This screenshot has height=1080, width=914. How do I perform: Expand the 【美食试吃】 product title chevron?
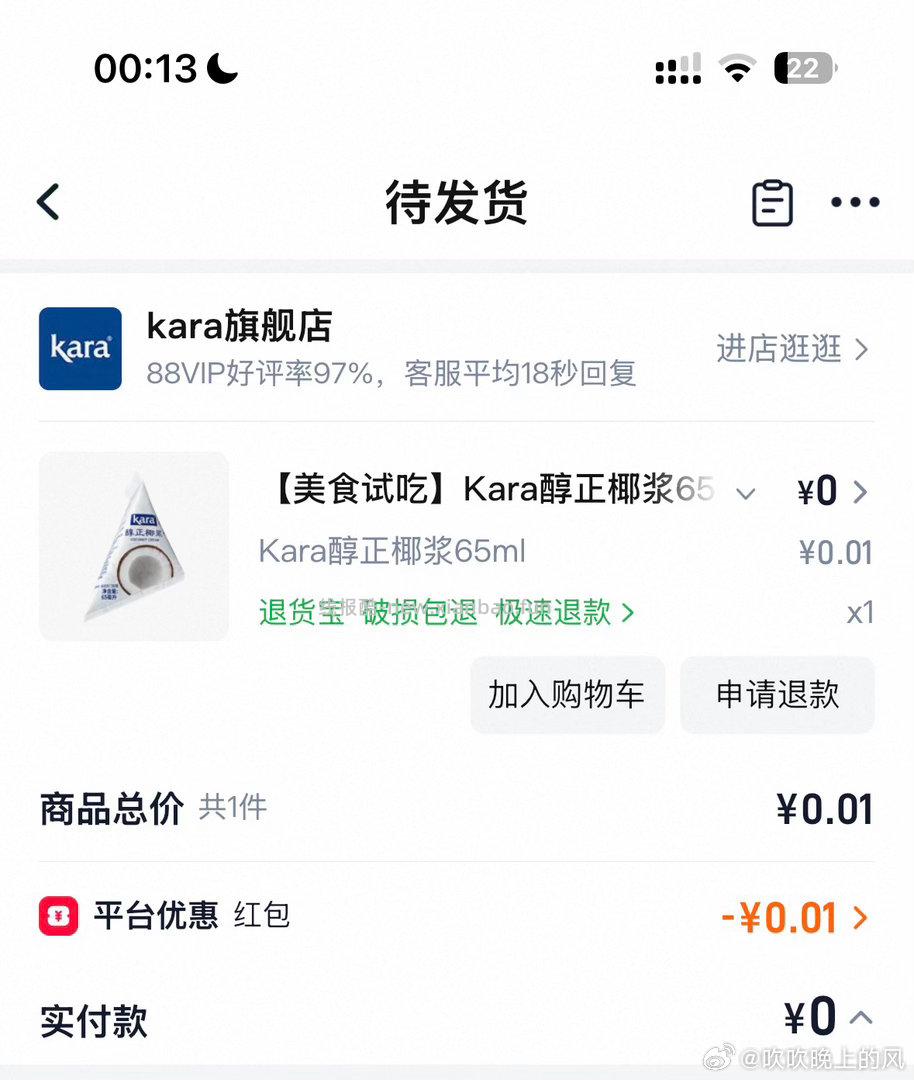point(745,493)
